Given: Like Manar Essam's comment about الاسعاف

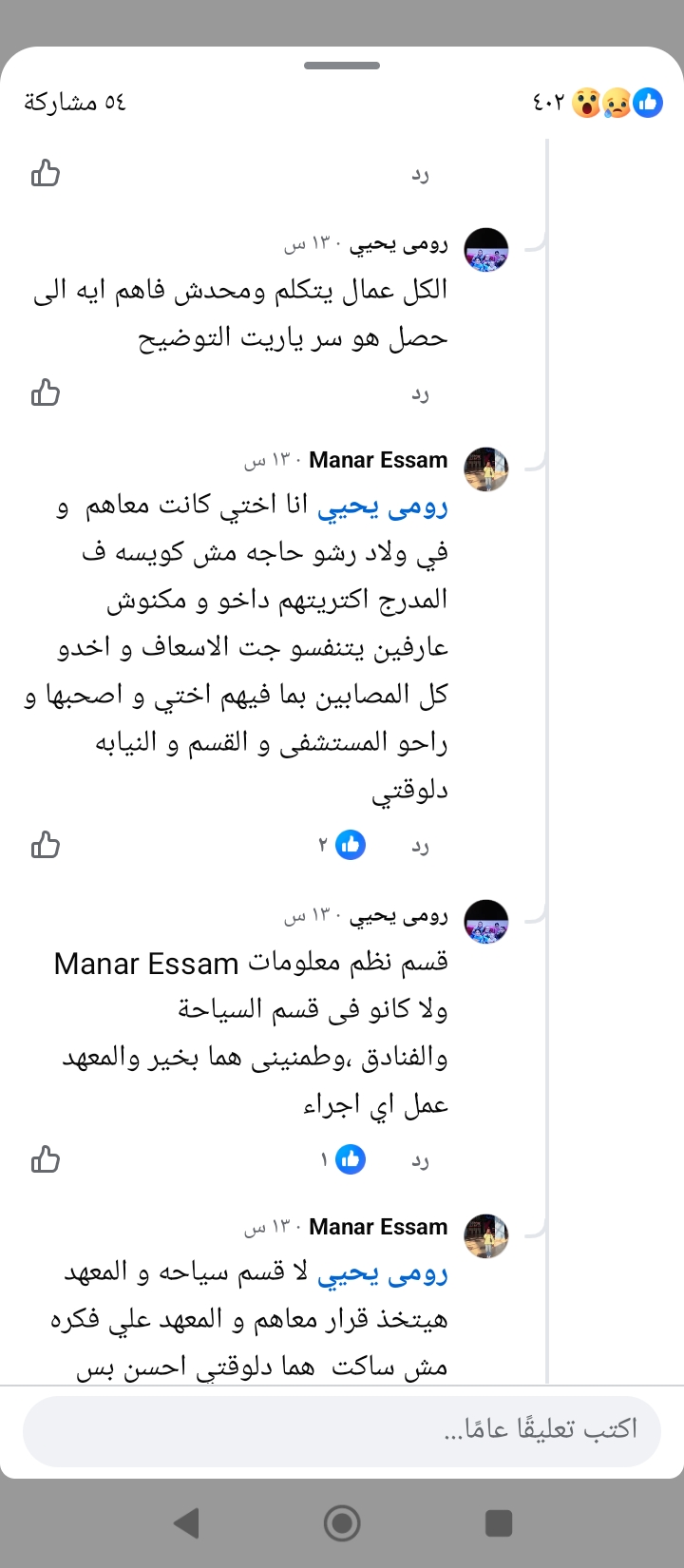Looking at the screenshot, I should point(45,845).
